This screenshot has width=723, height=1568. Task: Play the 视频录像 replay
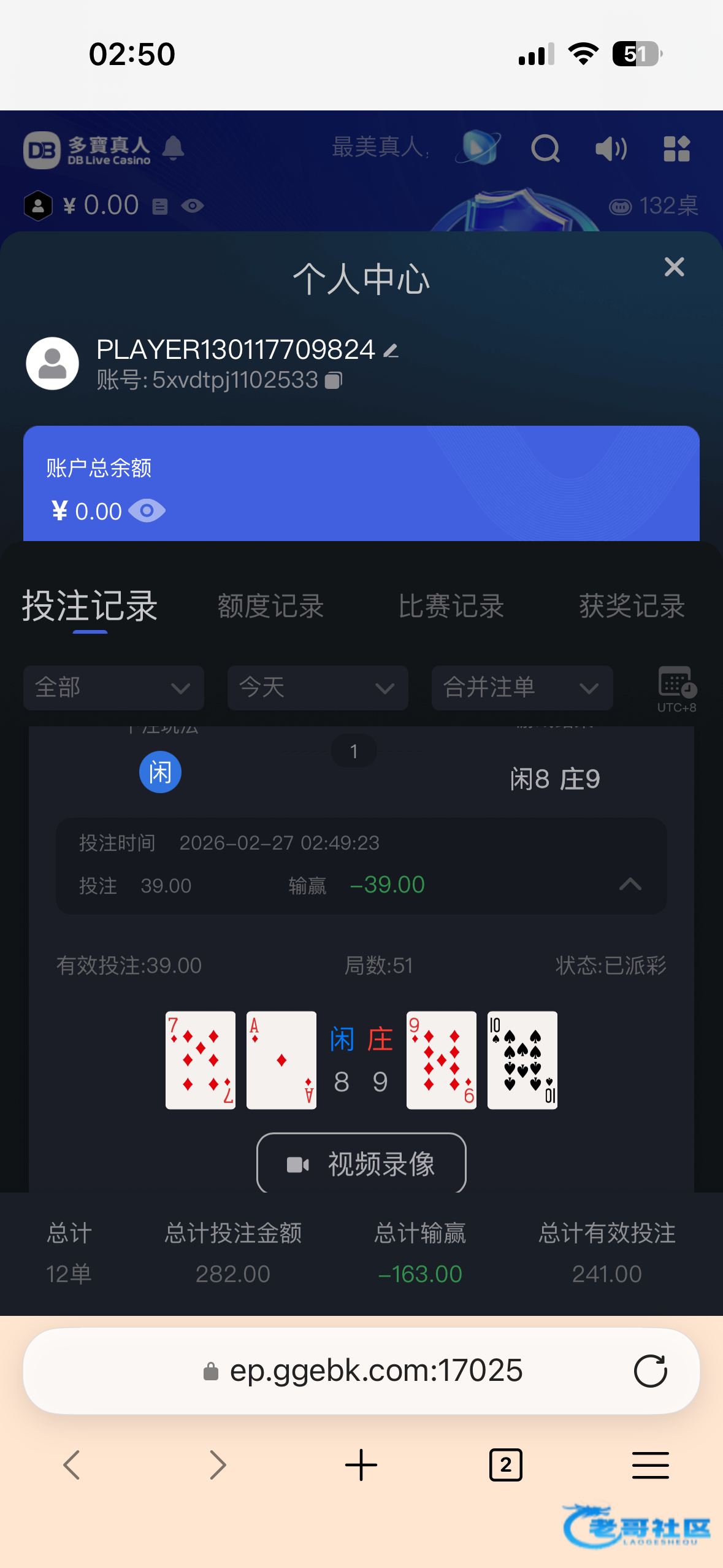[361, 1163]
